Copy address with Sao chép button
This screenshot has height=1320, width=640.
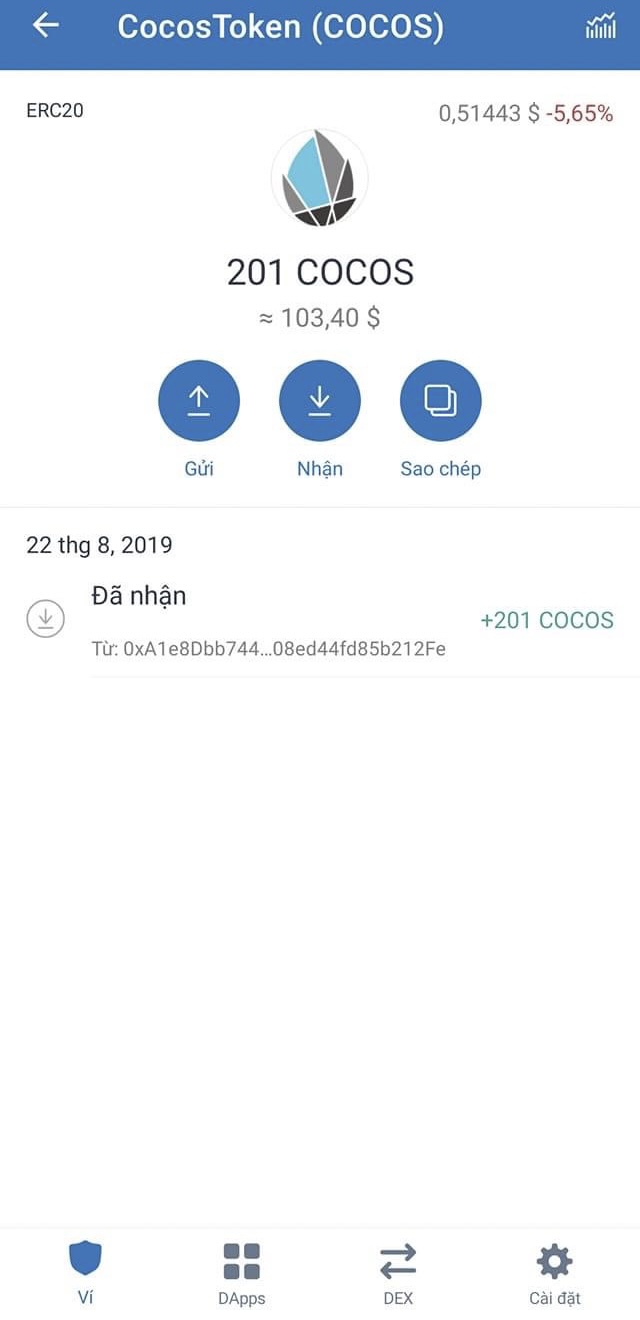(x=440, y=401)
